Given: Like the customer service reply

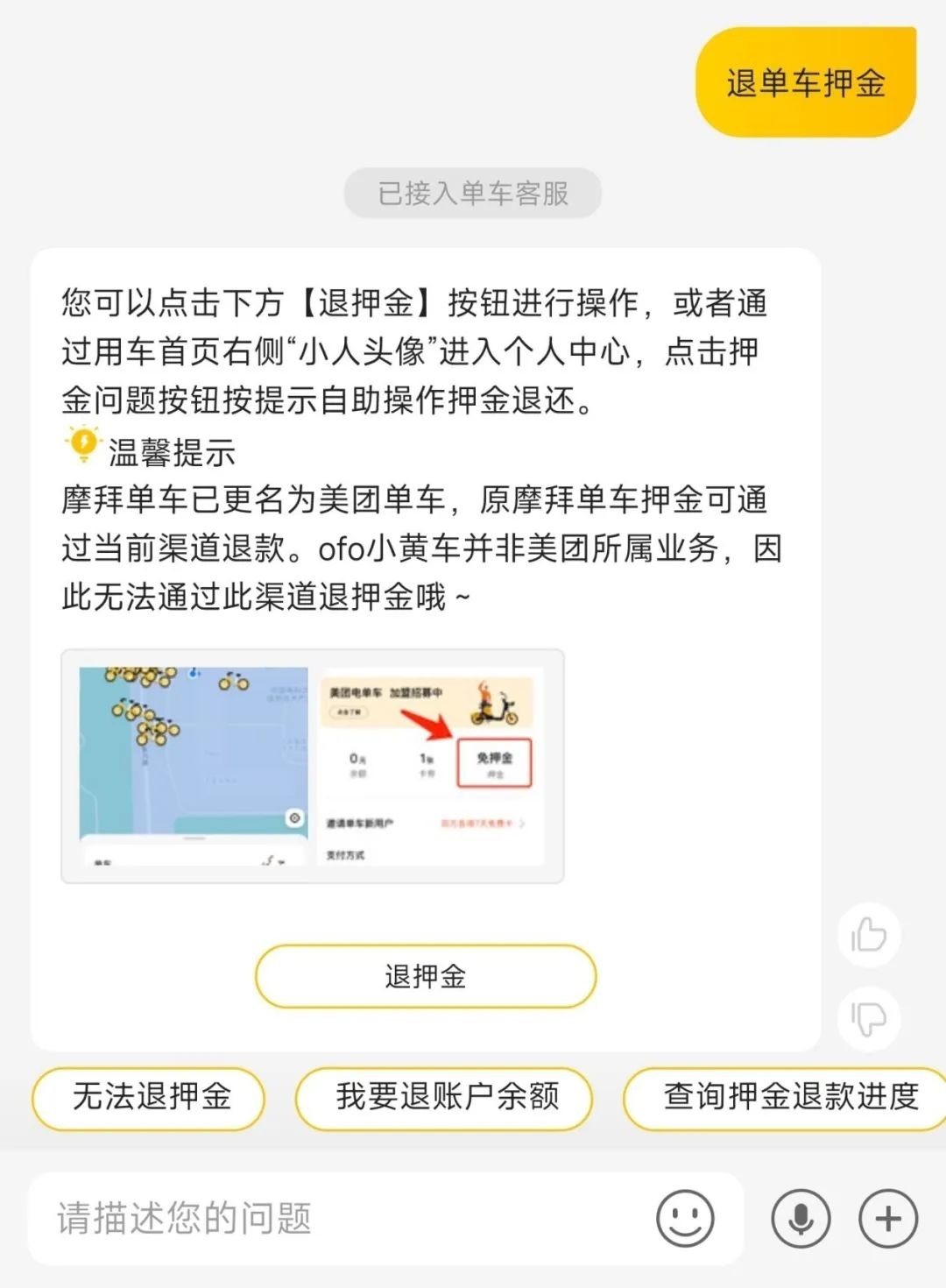Looking at the screenshot, I should coord(868,935).
